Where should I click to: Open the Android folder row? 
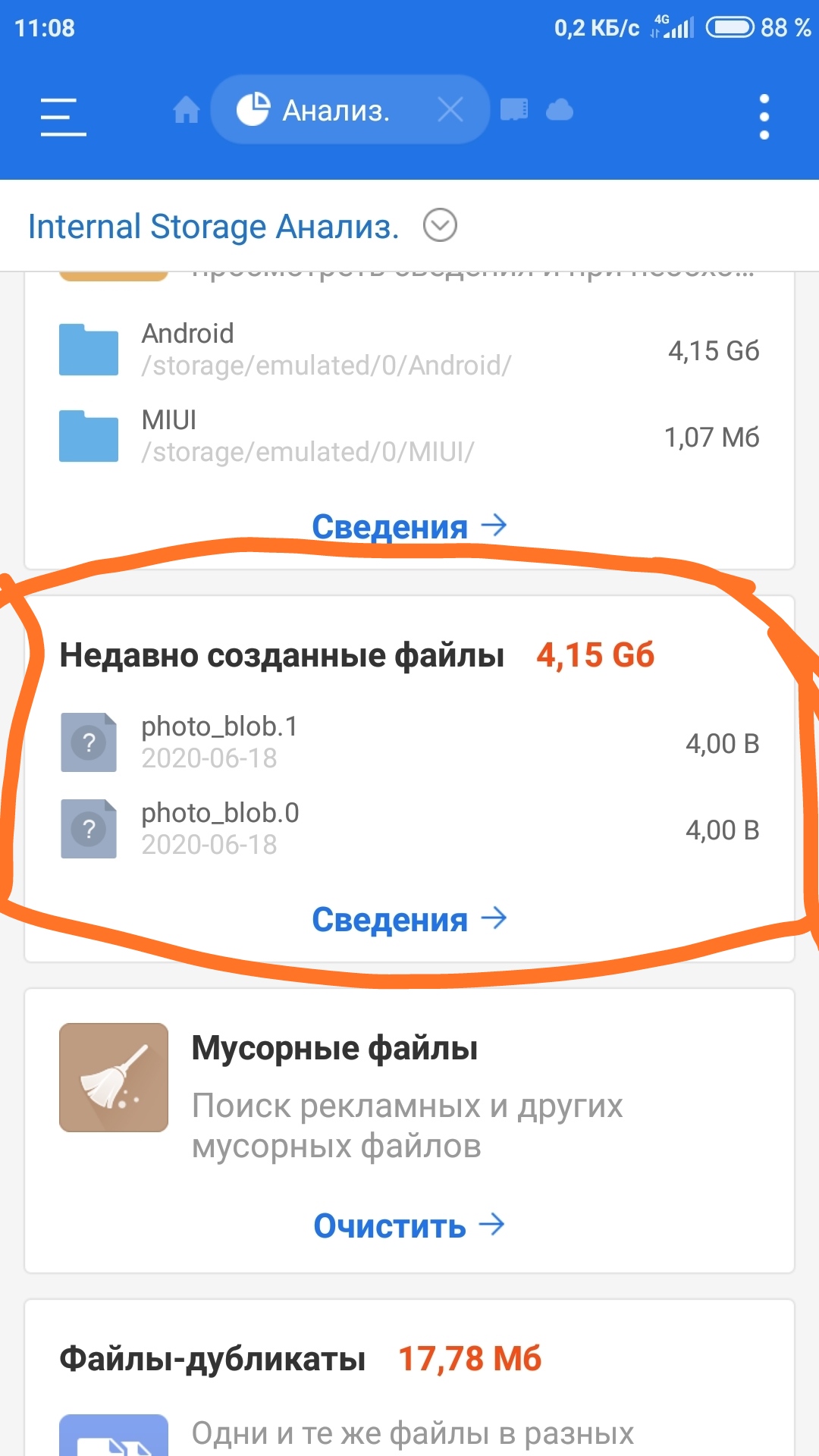409,350
